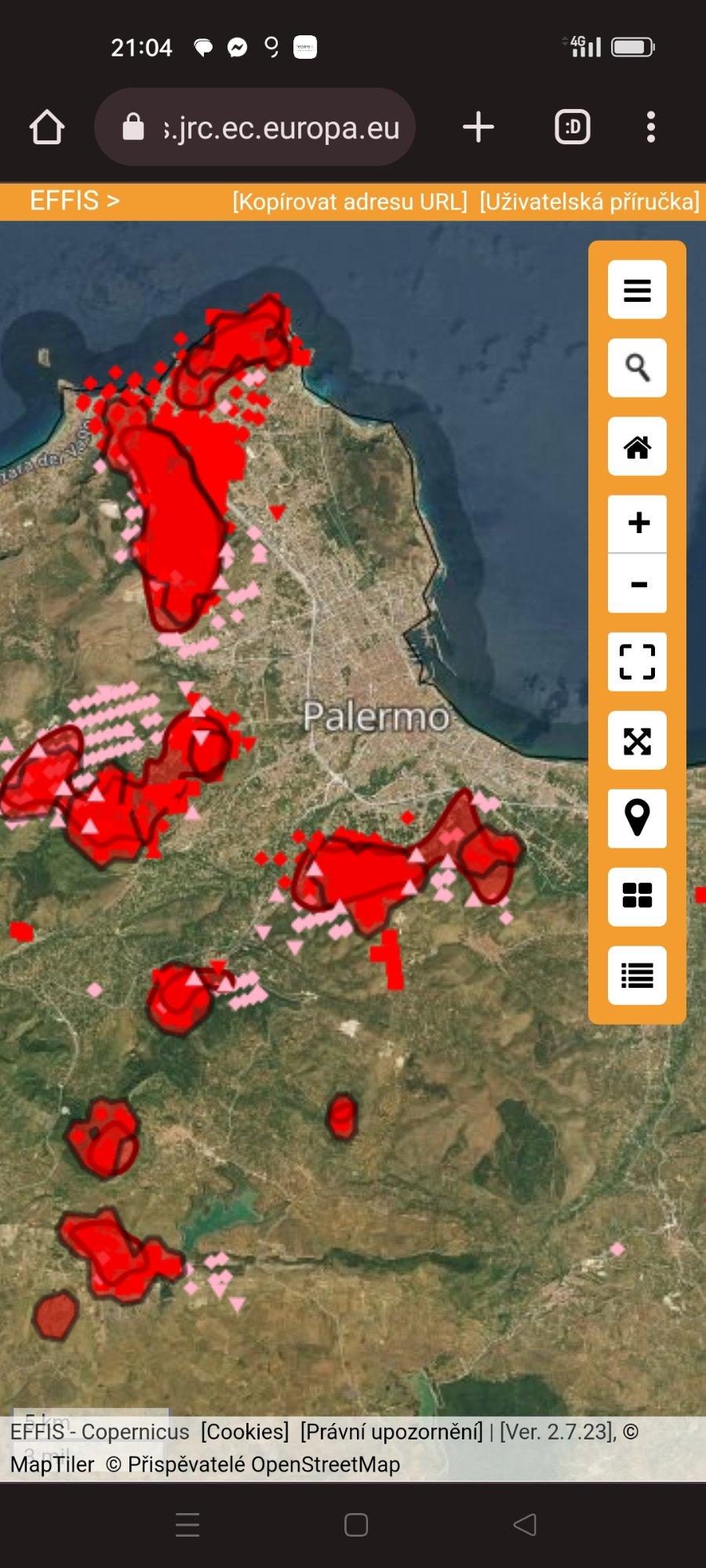Reset the map to home view

637,447
